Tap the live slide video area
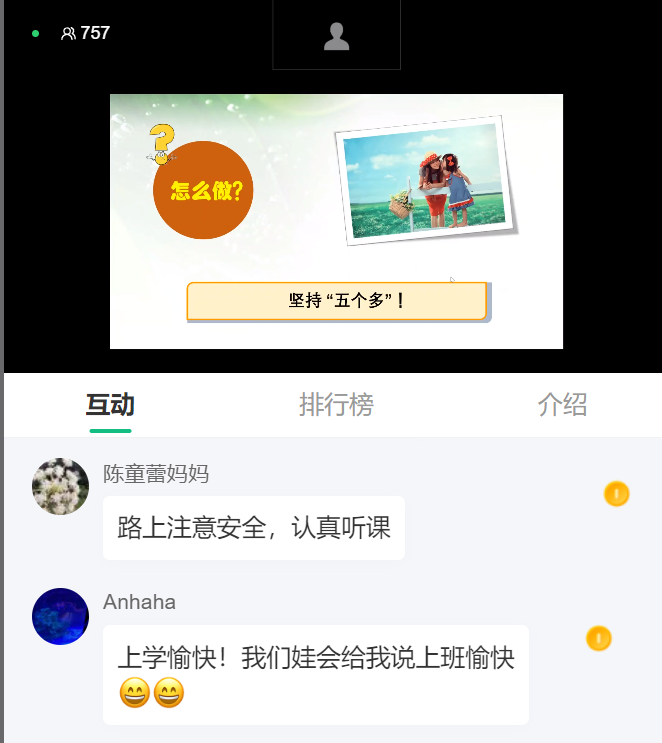662x743 pixels. [336, 221]
